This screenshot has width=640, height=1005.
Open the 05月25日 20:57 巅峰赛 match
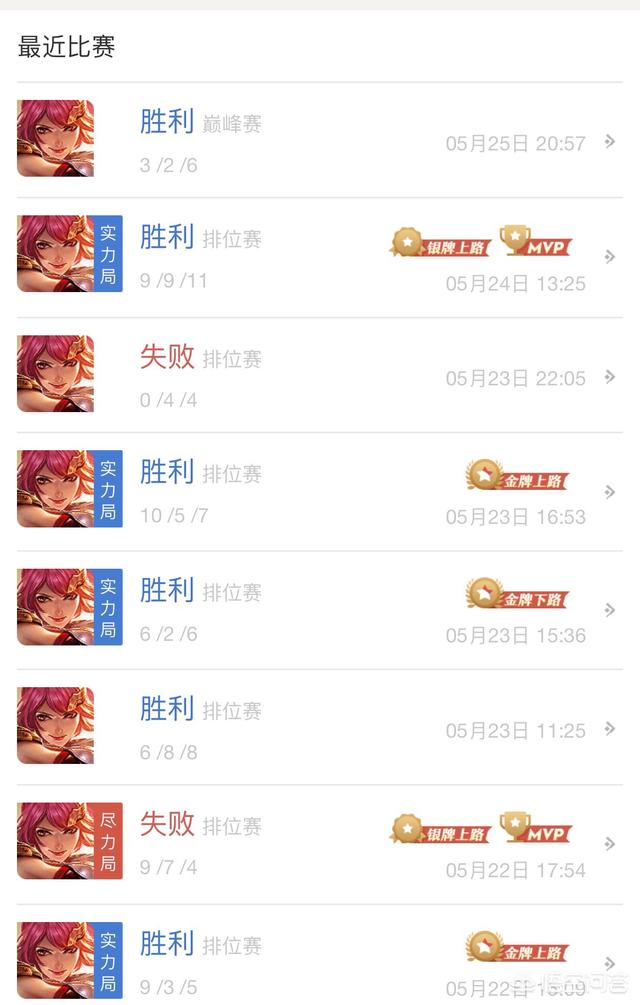320,140
